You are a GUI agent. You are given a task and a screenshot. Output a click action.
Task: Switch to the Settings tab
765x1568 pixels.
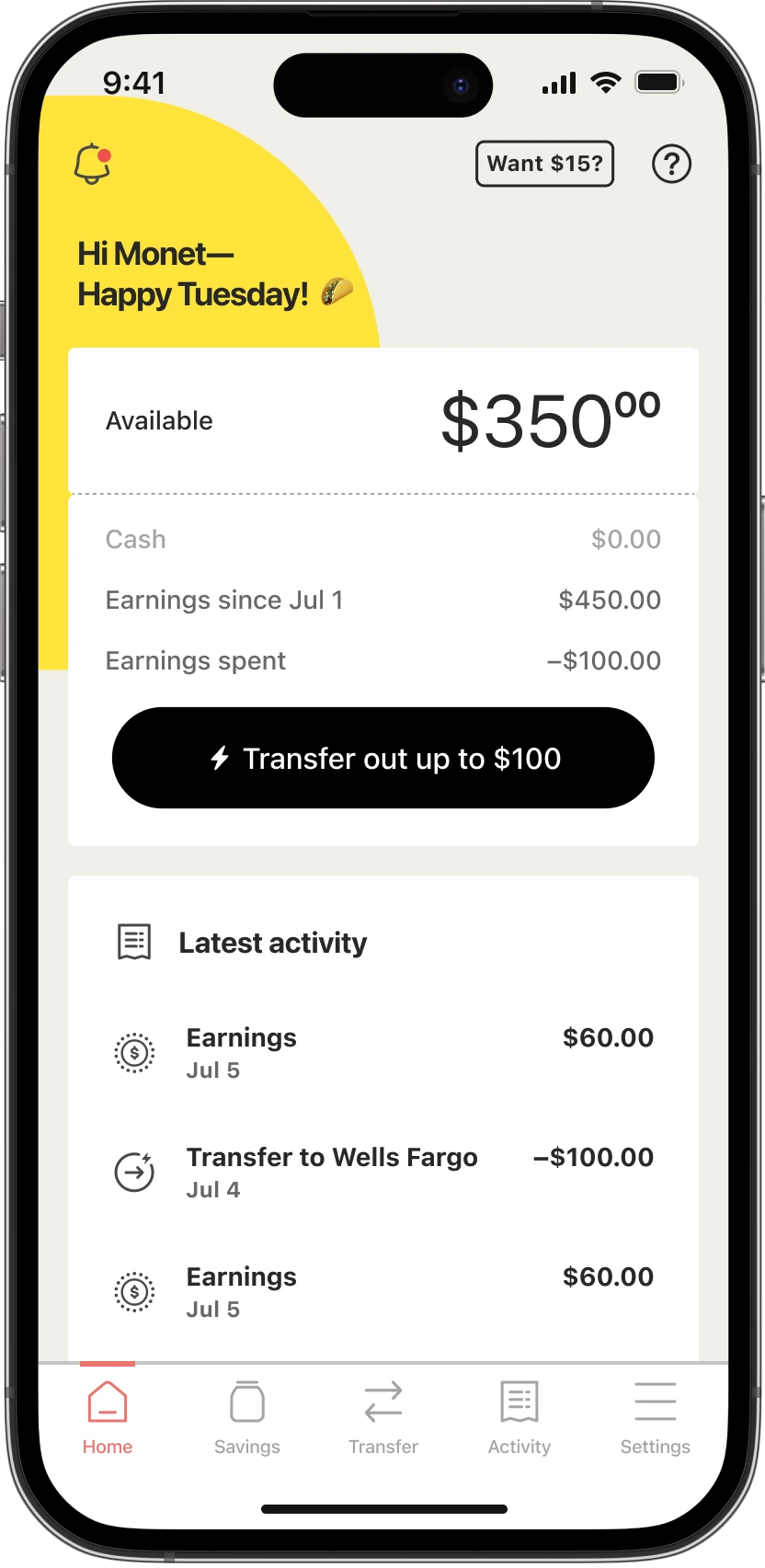point(655,1418)
